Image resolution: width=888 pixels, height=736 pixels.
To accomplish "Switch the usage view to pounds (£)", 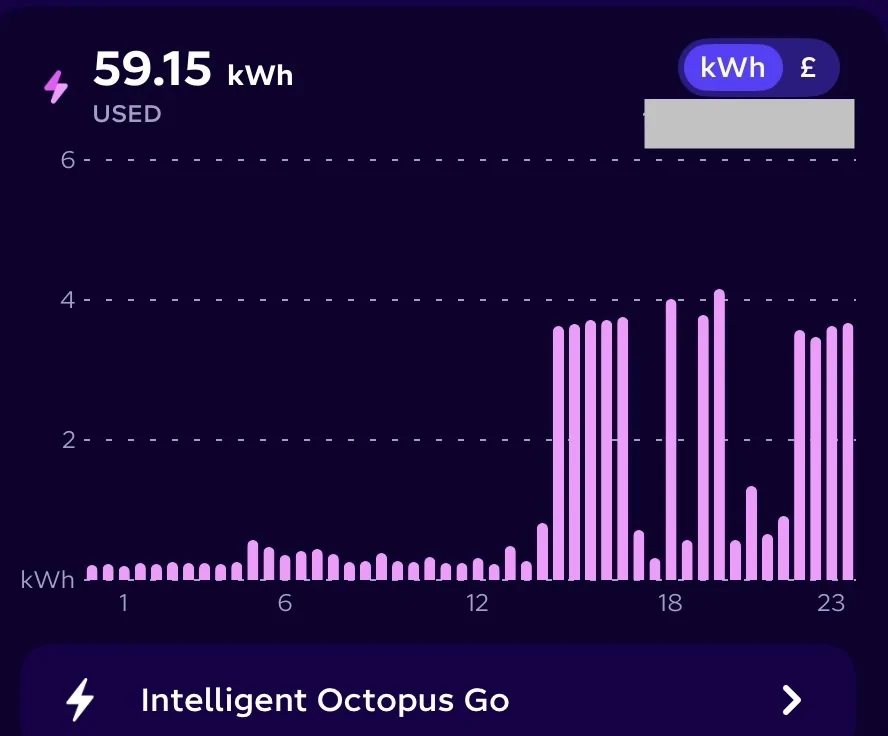I will (808, 68).
